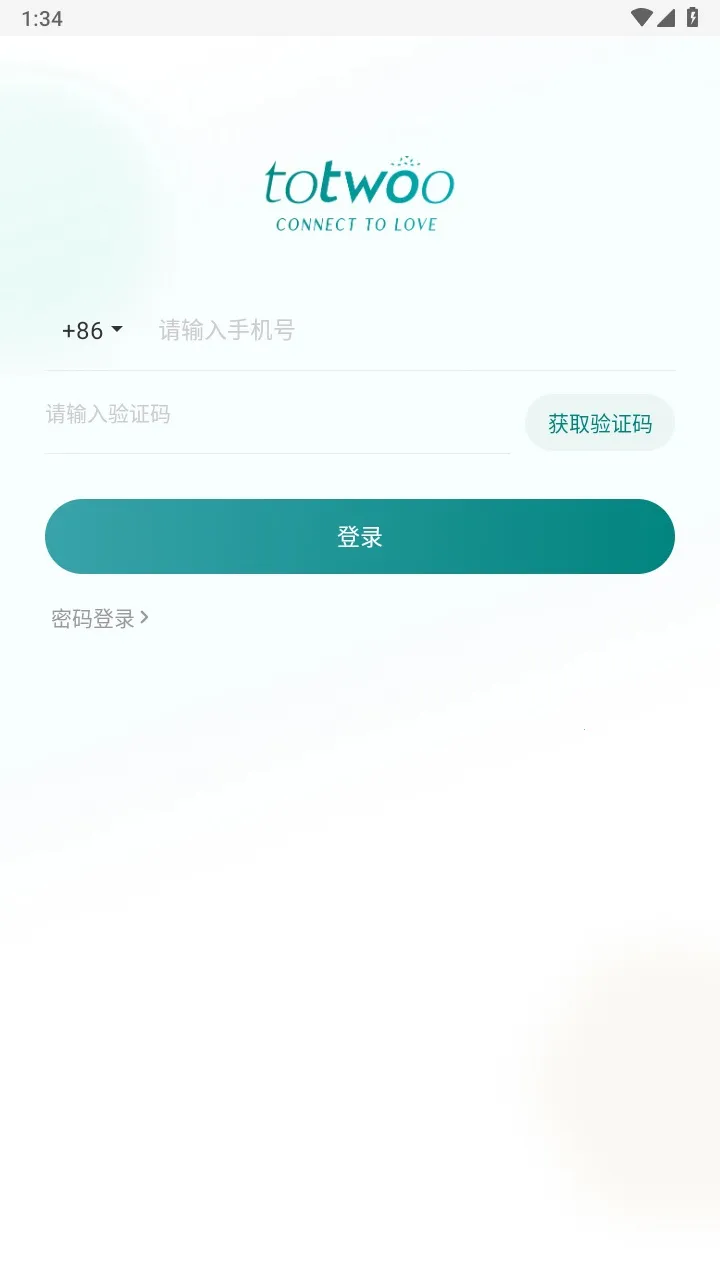Image resolution: width=720 pixels, height=1280 pixels.
Task: Open the +86 country code dropdown
Action: click(x=90, y=330)
